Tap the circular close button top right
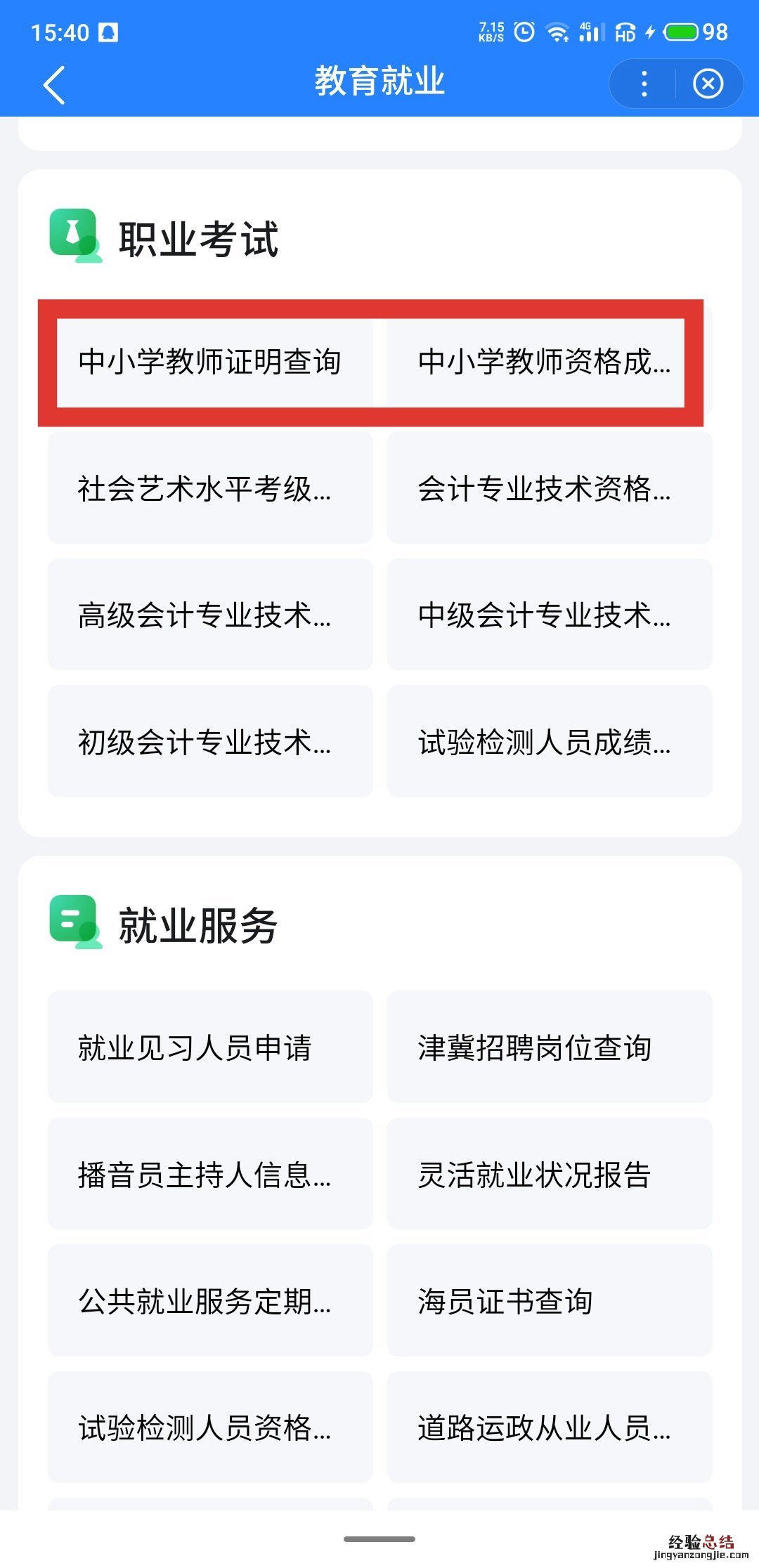 coord(708,83)
